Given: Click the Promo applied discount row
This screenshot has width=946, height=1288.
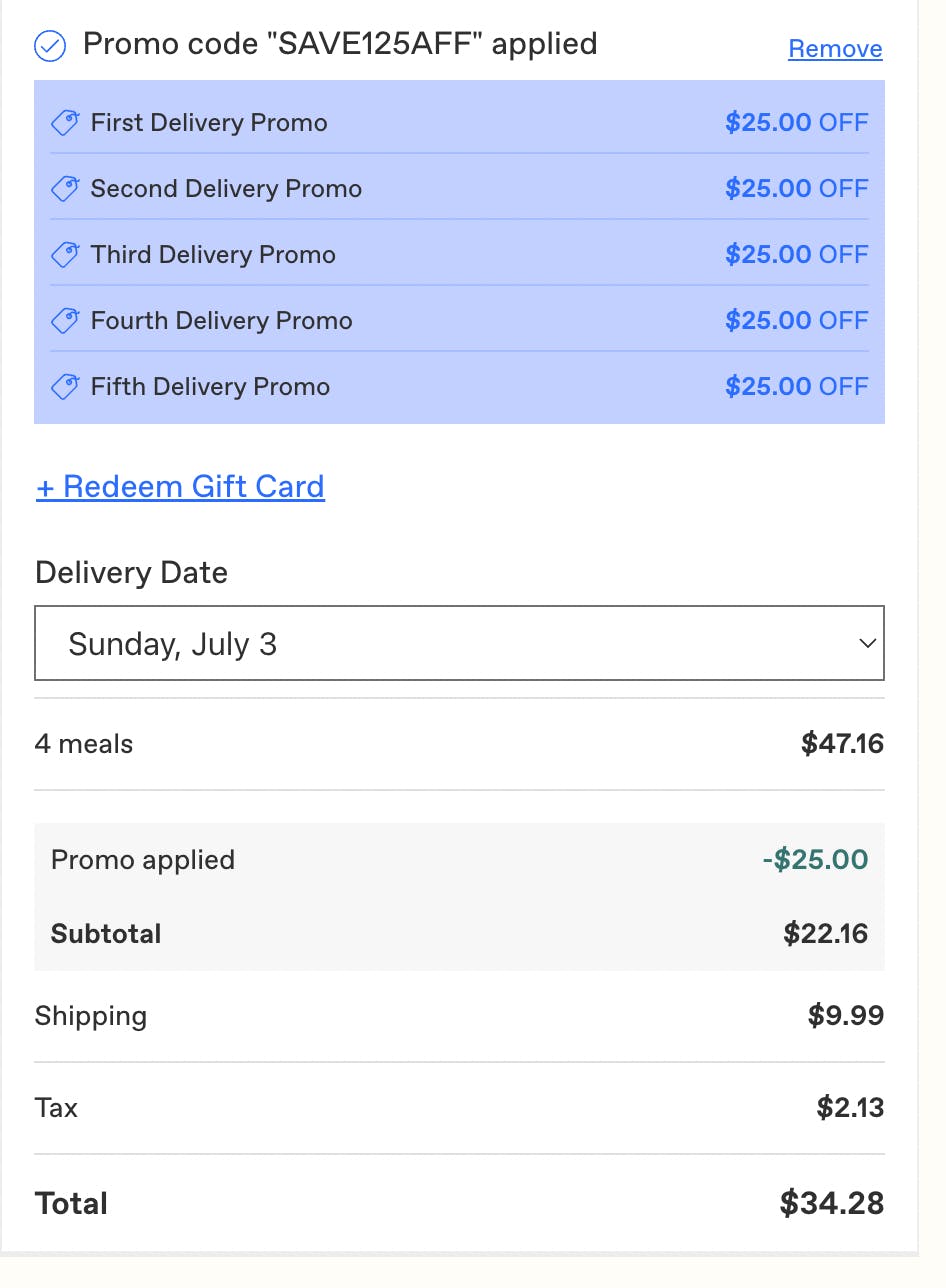Looking at the screenshot, I should 459,860.
